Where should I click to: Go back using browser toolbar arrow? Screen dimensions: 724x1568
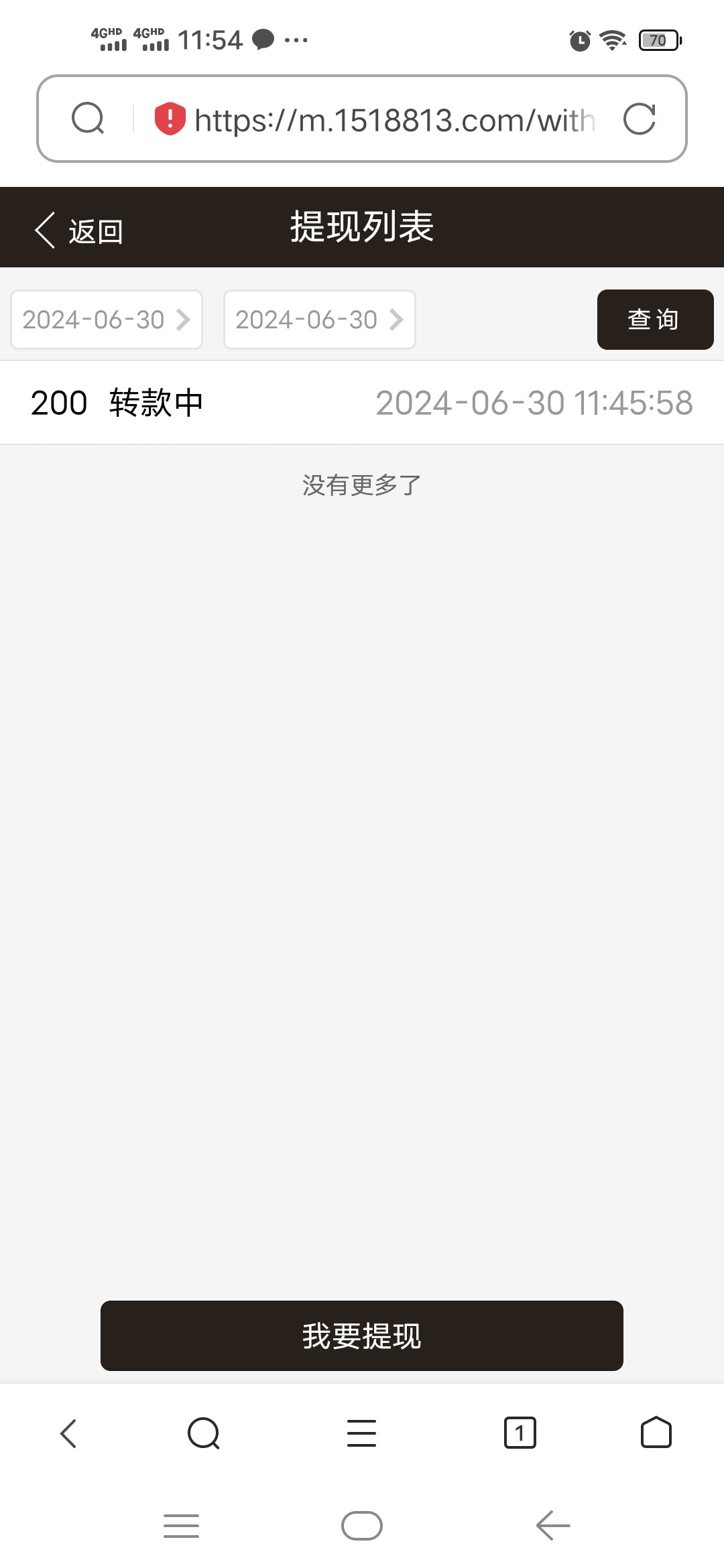tap(68, 1433)
